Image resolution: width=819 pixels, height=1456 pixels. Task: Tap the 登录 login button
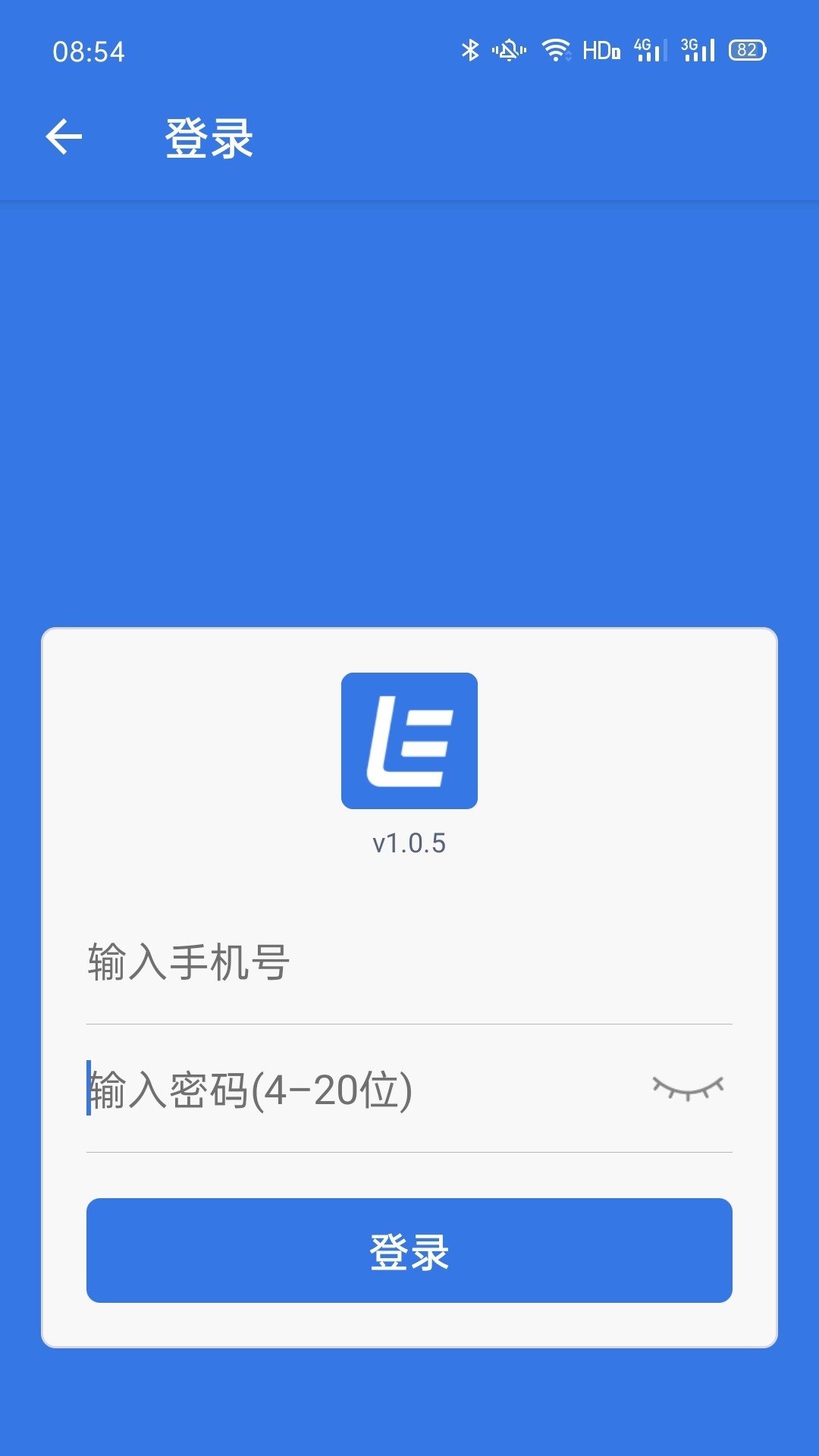(x=409, y=1251)
